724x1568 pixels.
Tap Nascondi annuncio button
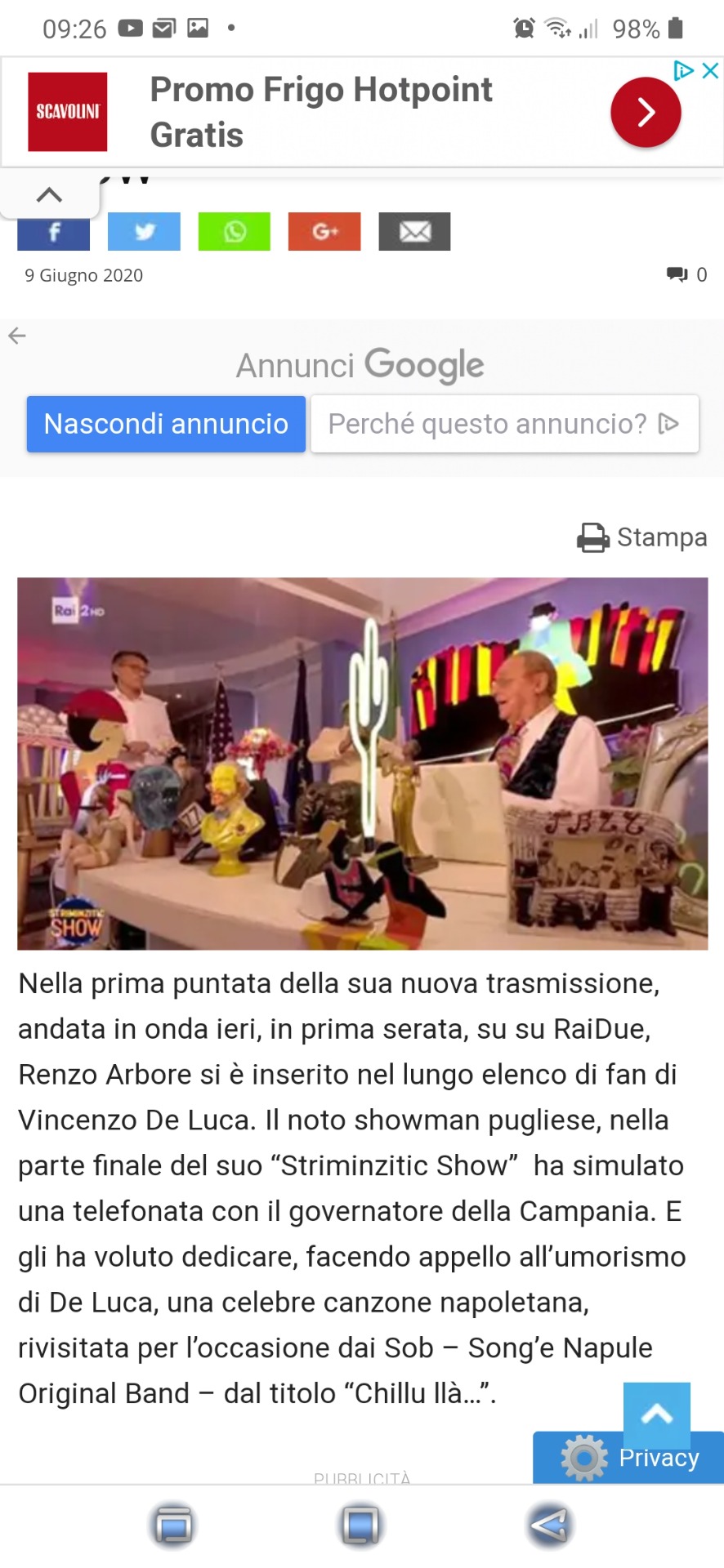click(x=166, y=424)
